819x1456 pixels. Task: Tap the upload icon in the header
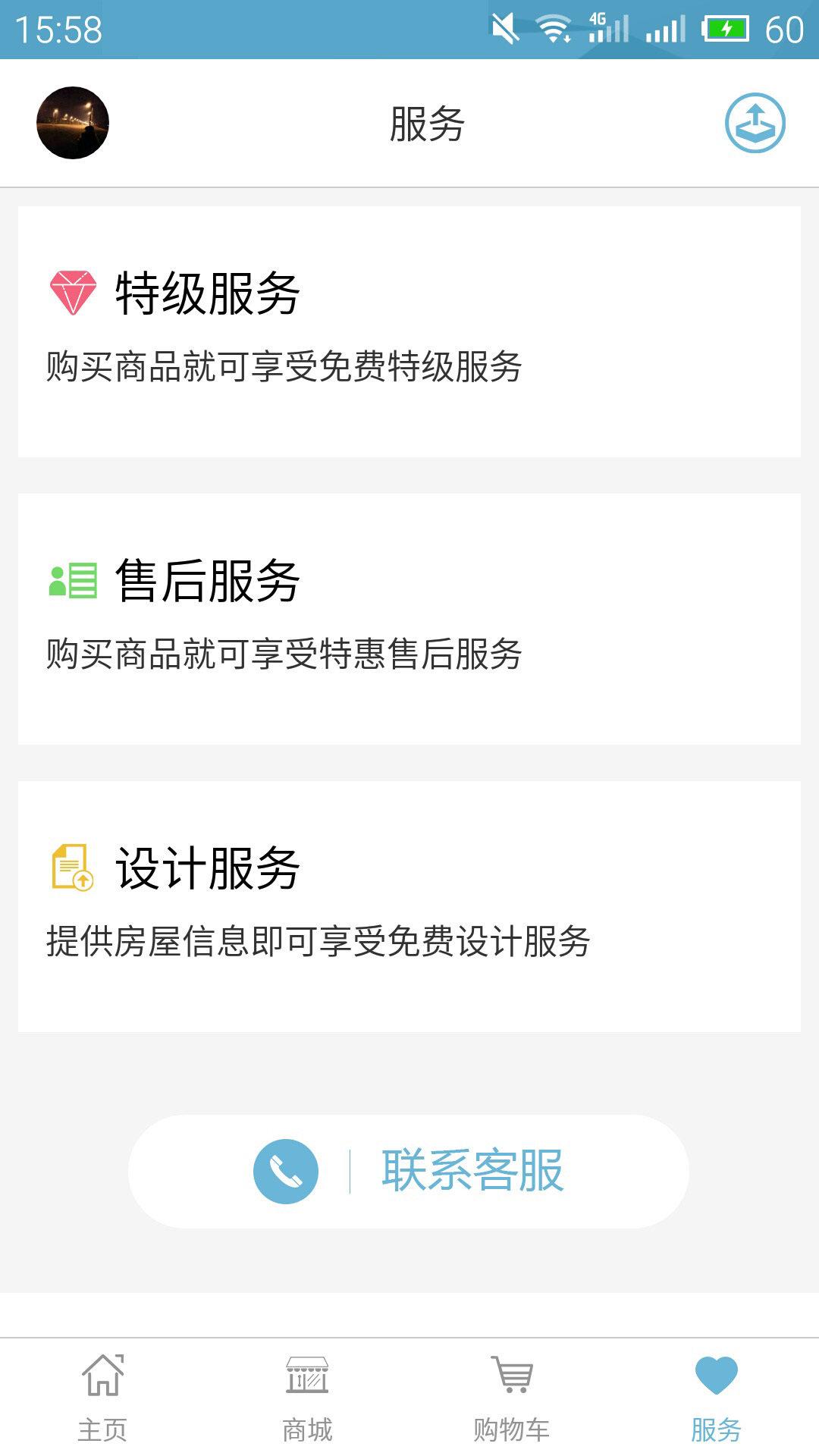tap(755, 123)
